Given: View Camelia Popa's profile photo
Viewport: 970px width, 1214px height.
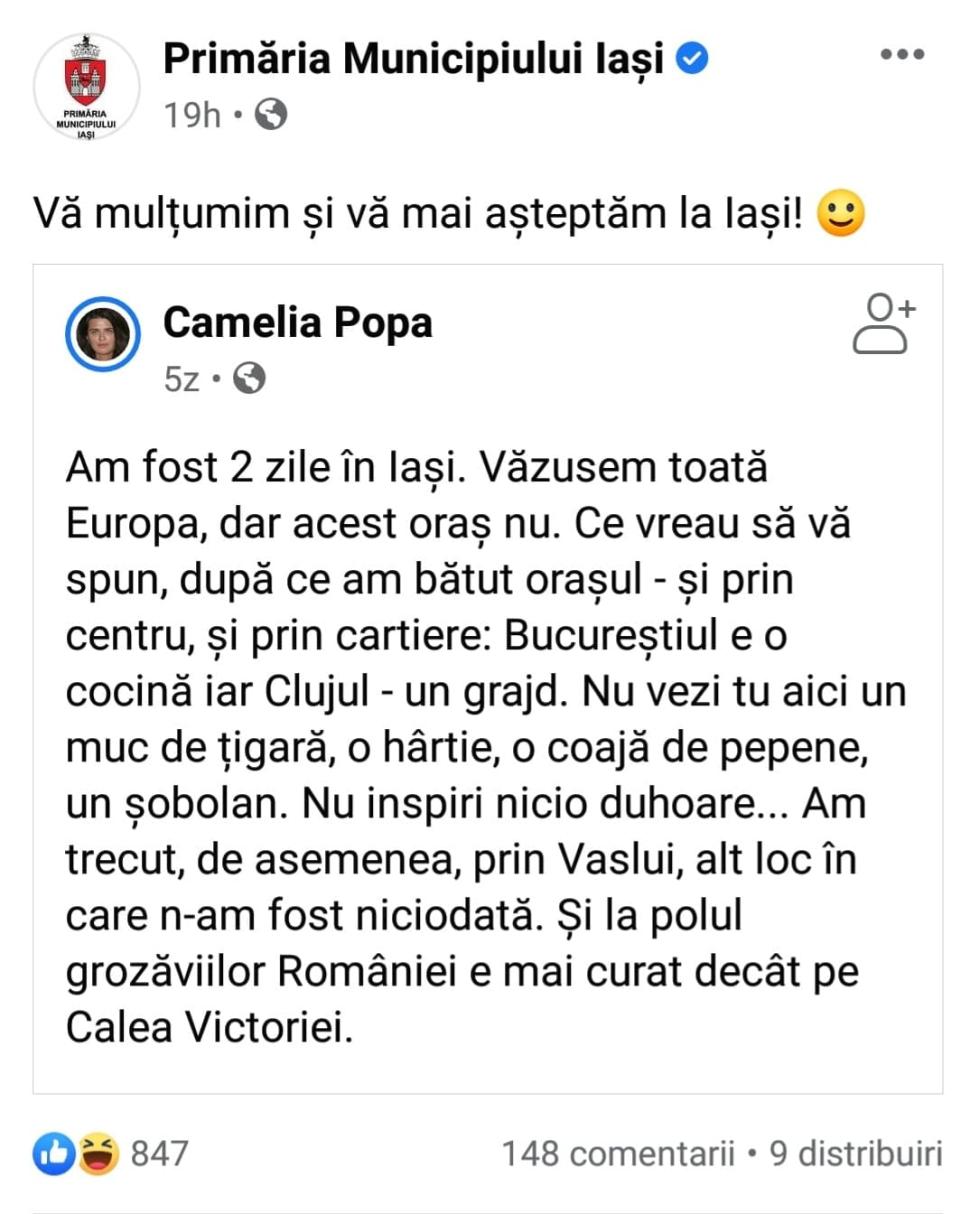Looking at the screenshot, I should 103,334.
